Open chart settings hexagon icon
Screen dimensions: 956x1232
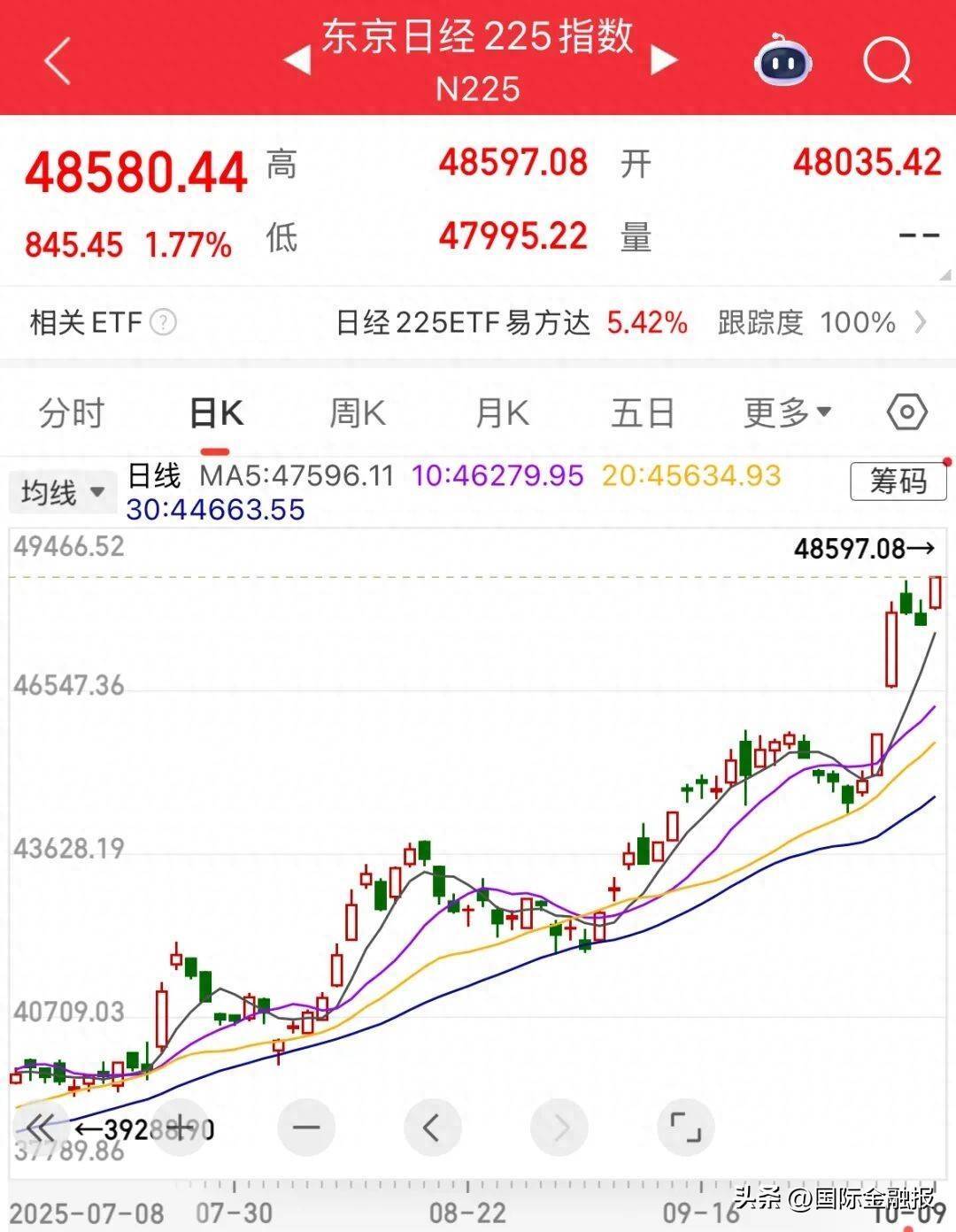pos(906,412)
